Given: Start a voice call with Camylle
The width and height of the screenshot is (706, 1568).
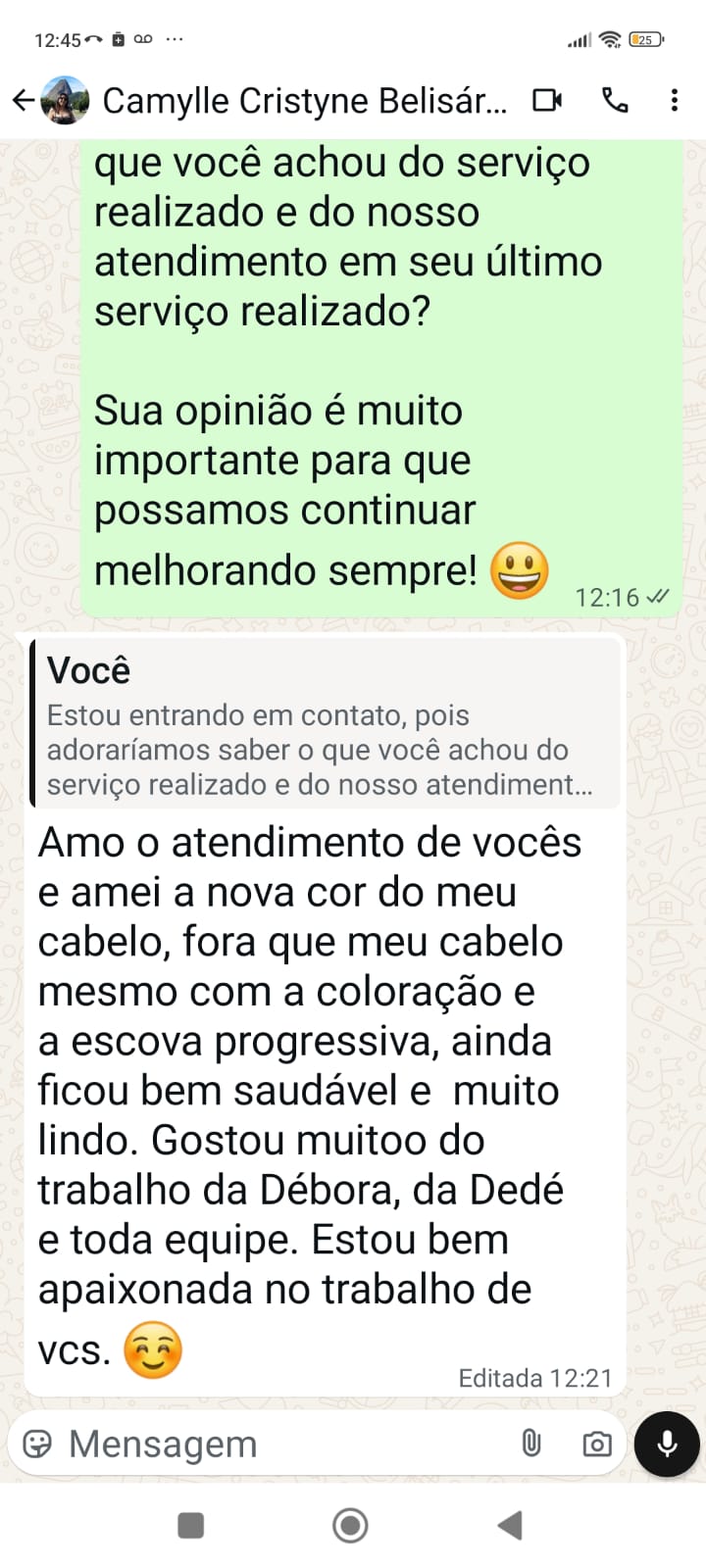Looking at the screenshot, I should 615,100.
